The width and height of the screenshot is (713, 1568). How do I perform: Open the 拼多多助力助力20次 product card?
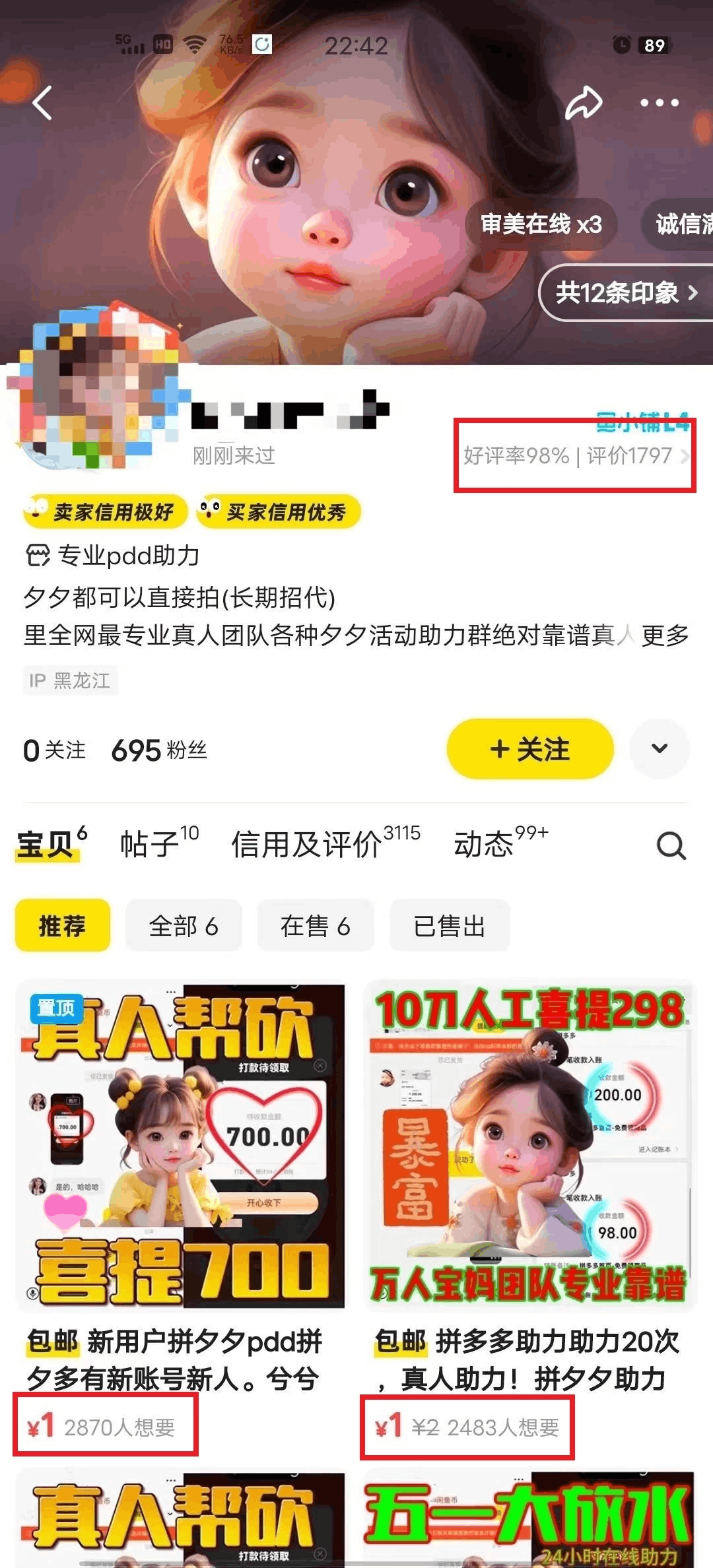click(x=529, y=1145)
